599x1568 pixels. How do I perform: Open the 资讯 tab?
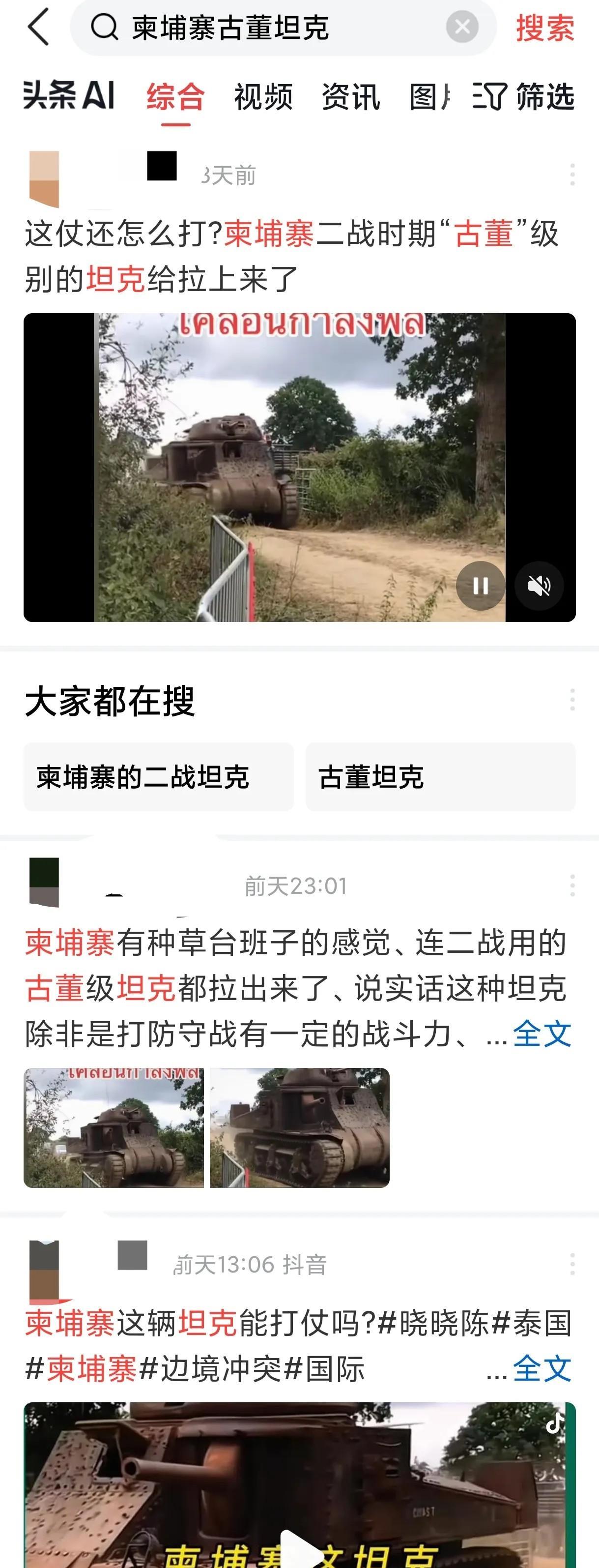351,97
